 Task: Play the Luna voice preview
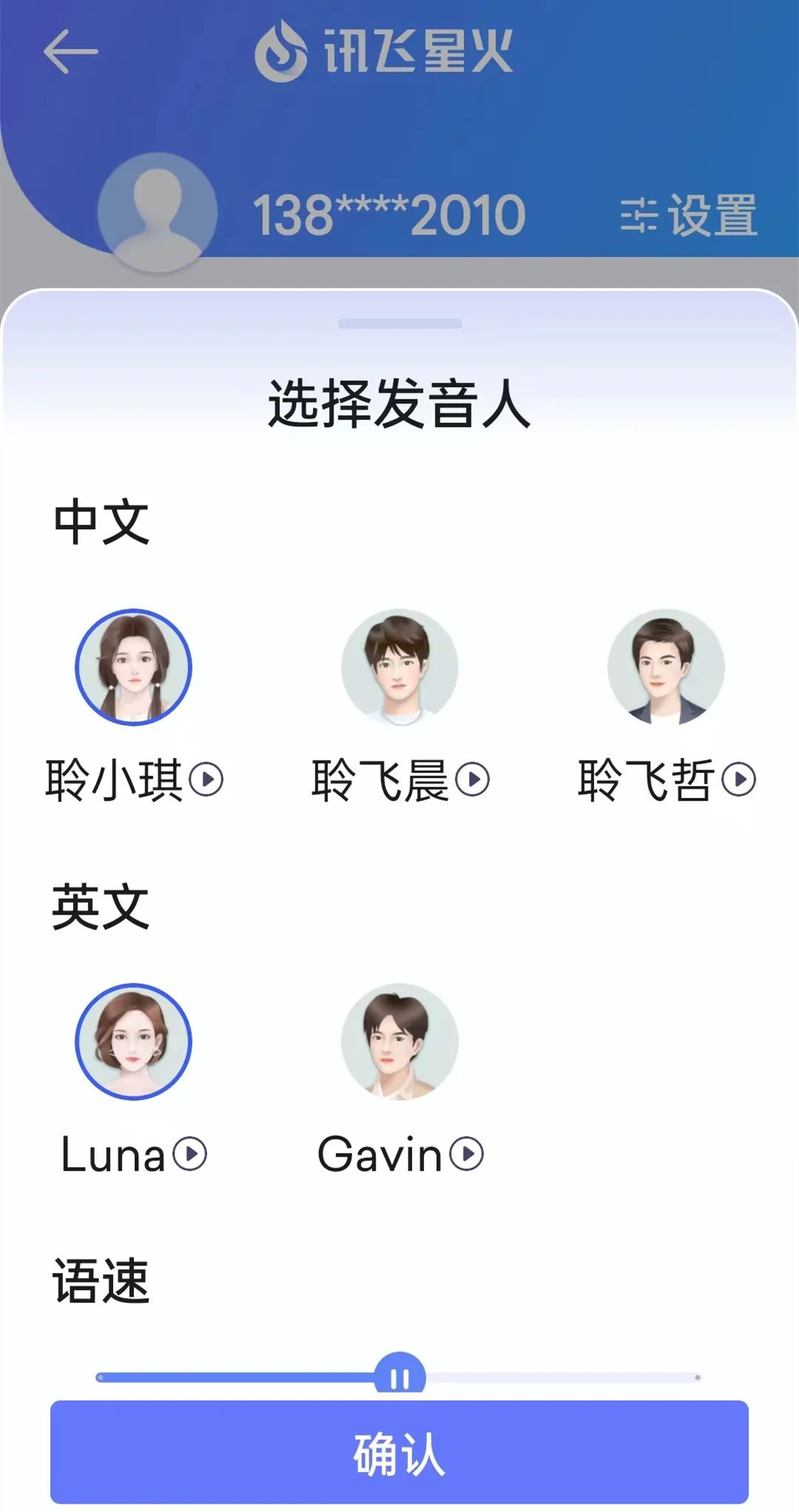(x=190, y=1154)
